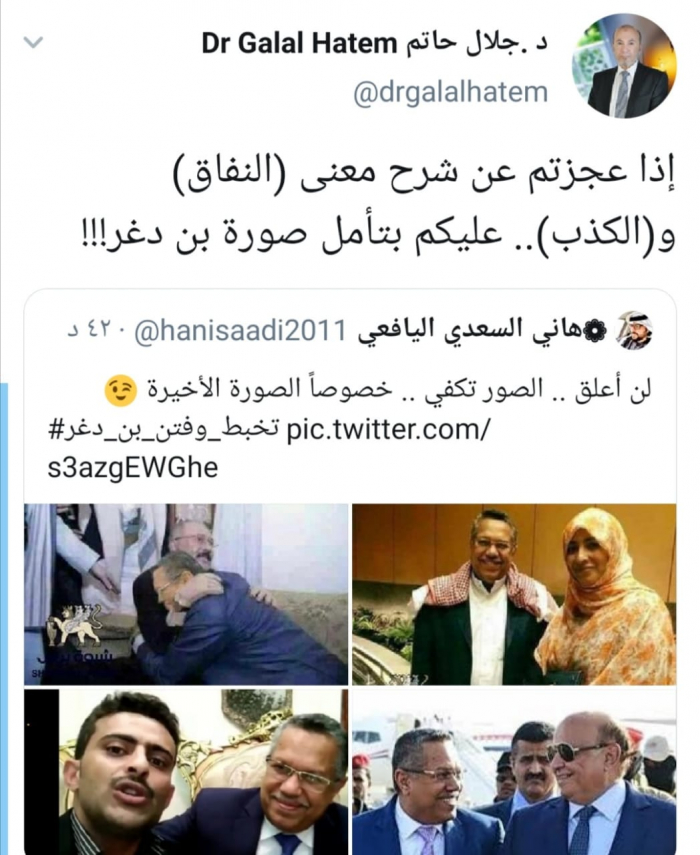Open the @drgalalhatem profile handle

[450, 93]
